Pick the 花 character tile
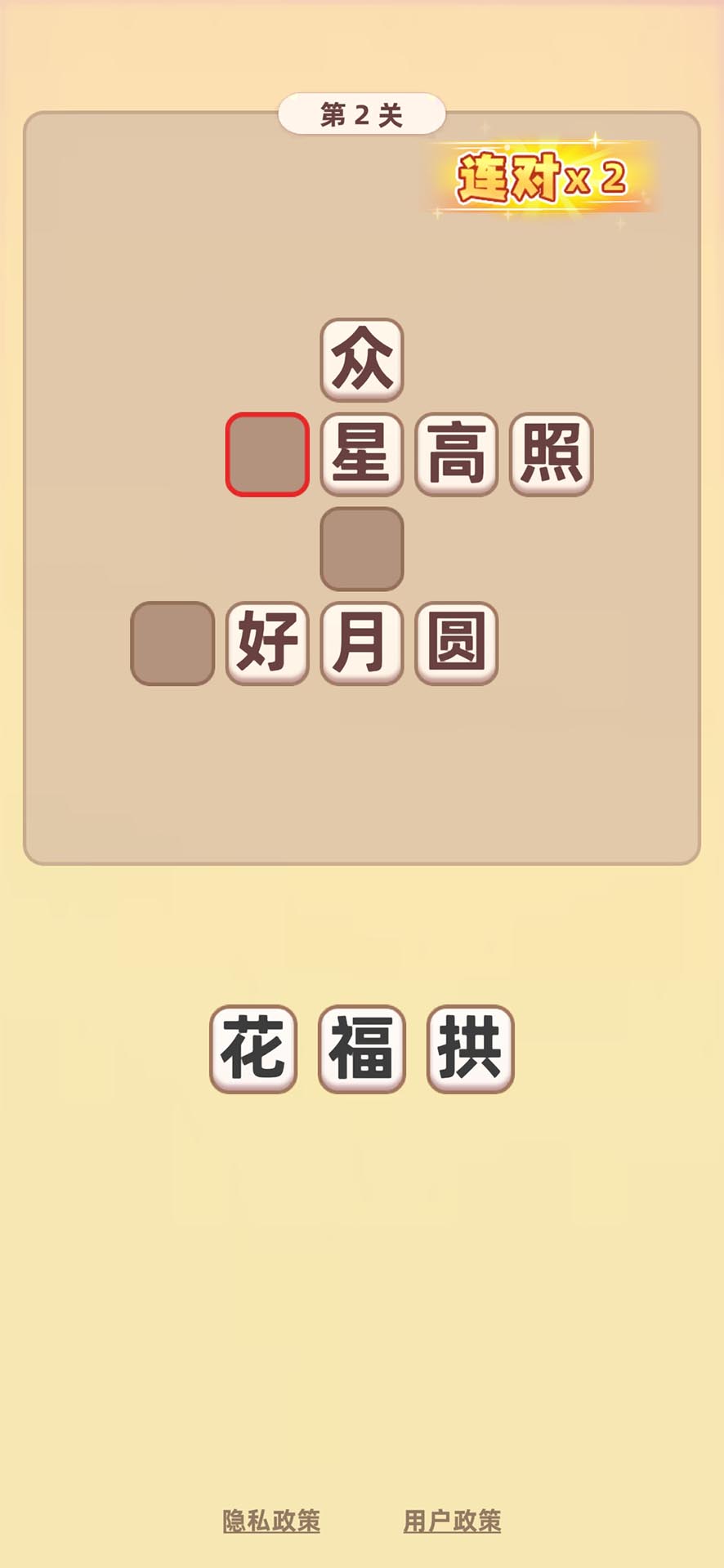This screenshot has height=1568, width=724. coord(253,1049)
